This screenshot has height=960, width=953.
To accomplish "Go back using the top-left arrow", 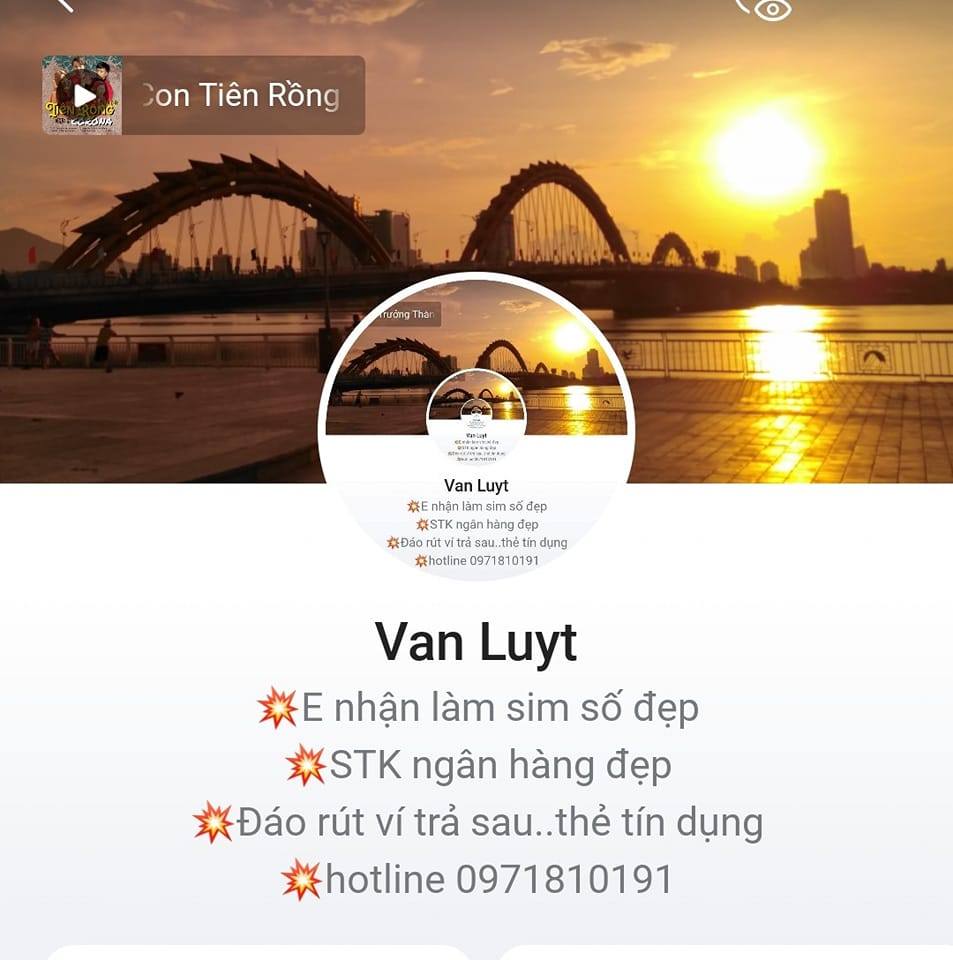I will [x=65, y=4].
